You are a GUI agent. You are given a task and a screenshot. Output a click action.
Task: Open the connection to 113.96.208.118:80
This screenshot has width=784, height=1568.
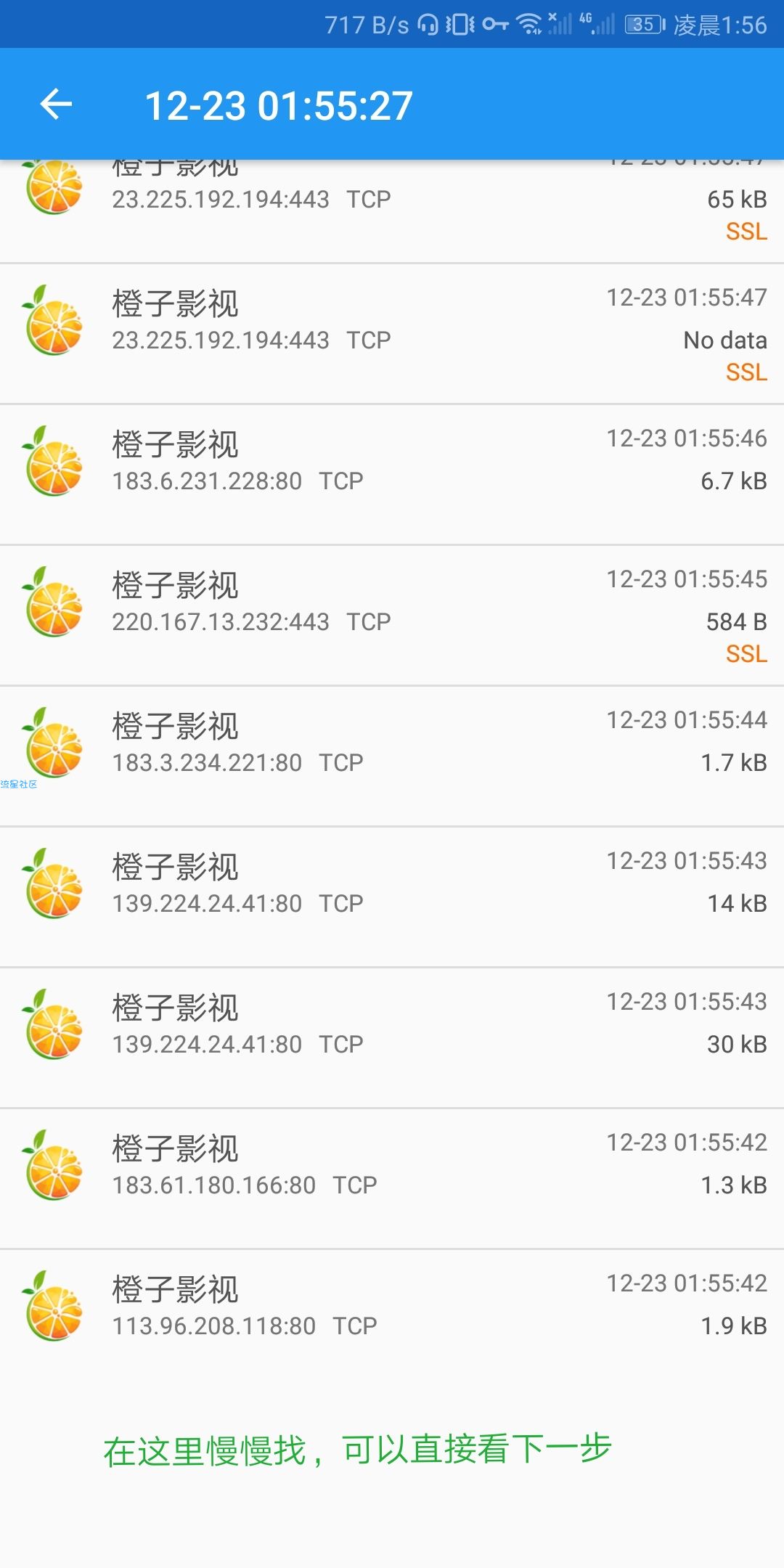click(x=392, y=1320)
